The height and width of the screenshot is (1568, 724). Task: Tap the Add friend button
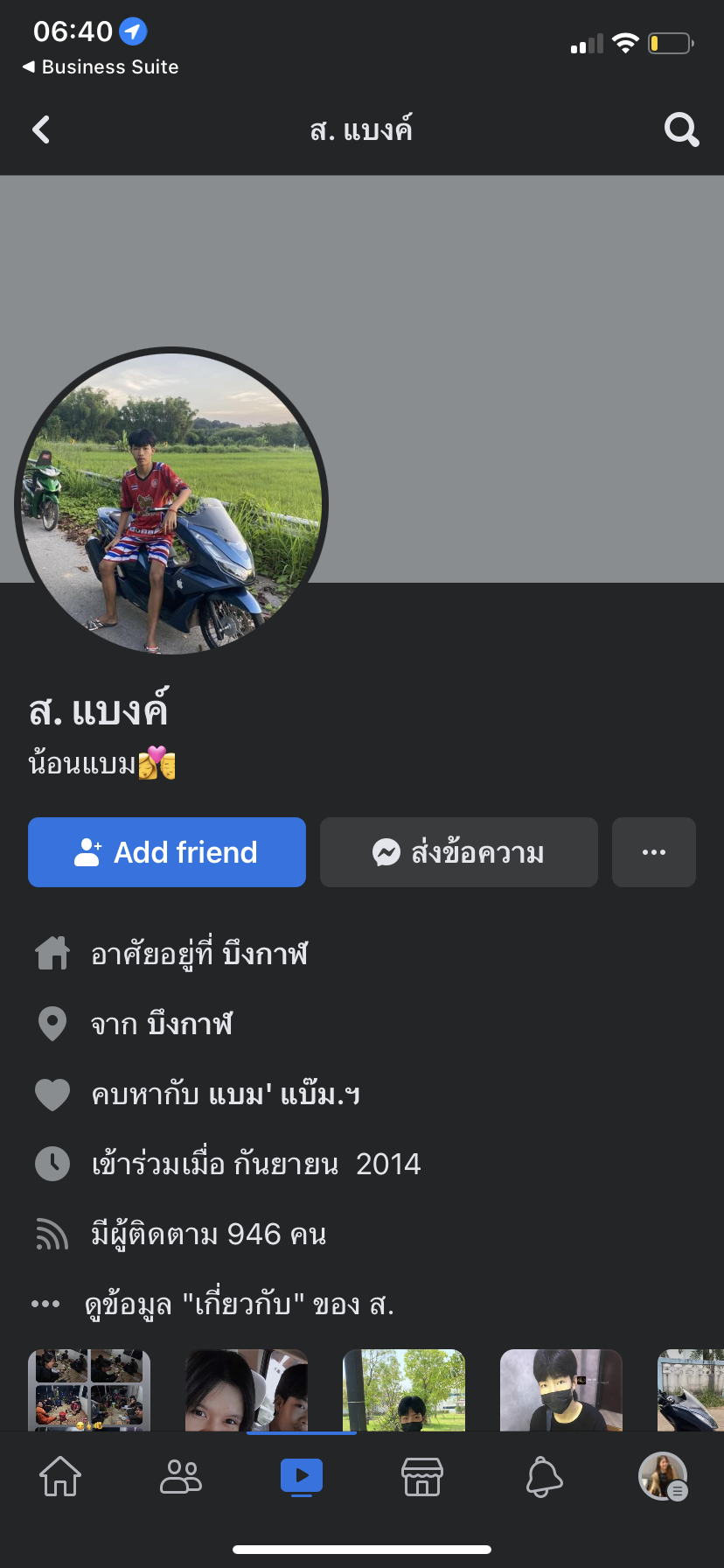(x=167, y=852)
